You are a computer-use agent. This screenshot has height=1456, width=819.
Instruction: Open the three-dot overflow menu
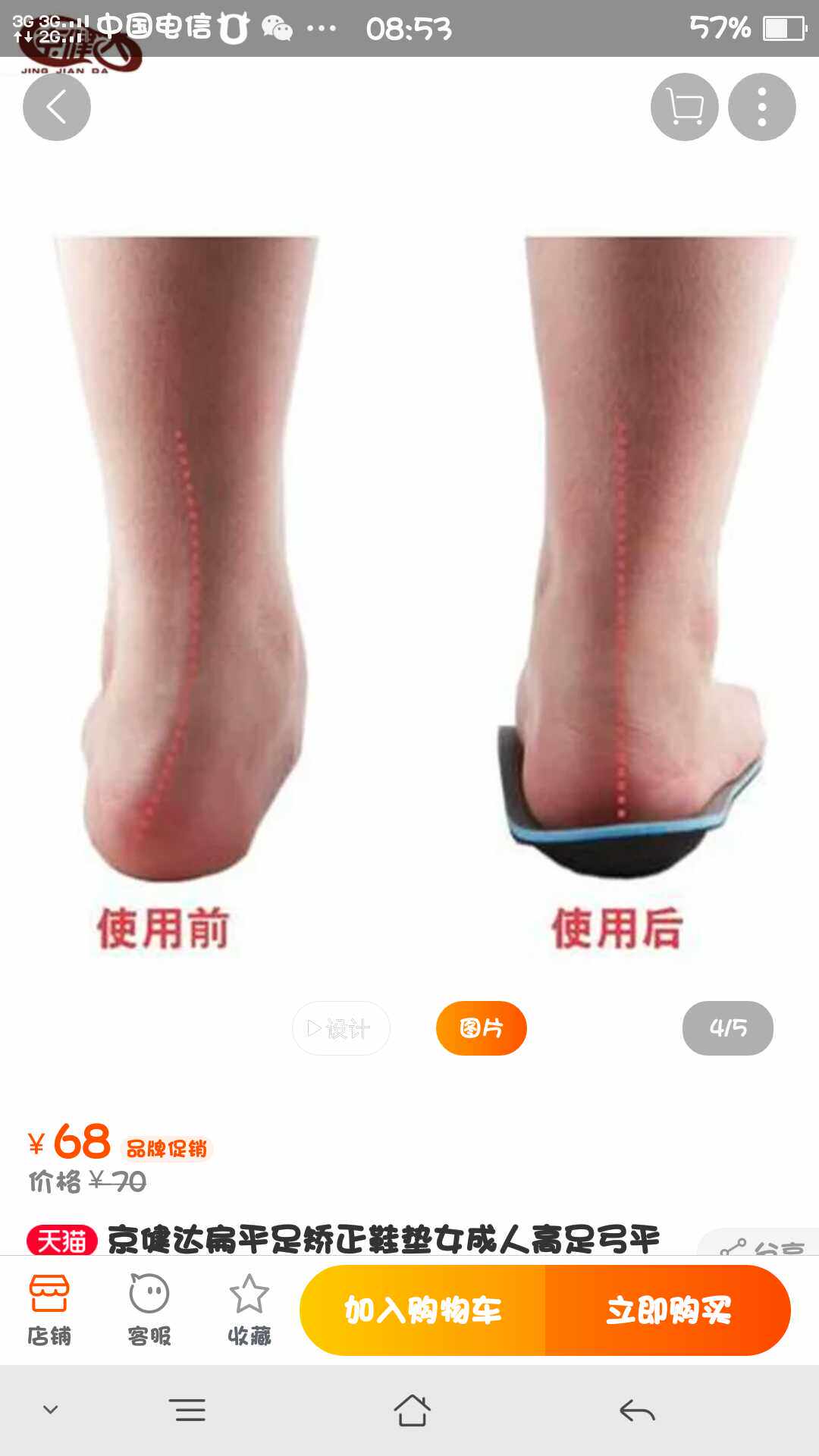click(761, 107)
